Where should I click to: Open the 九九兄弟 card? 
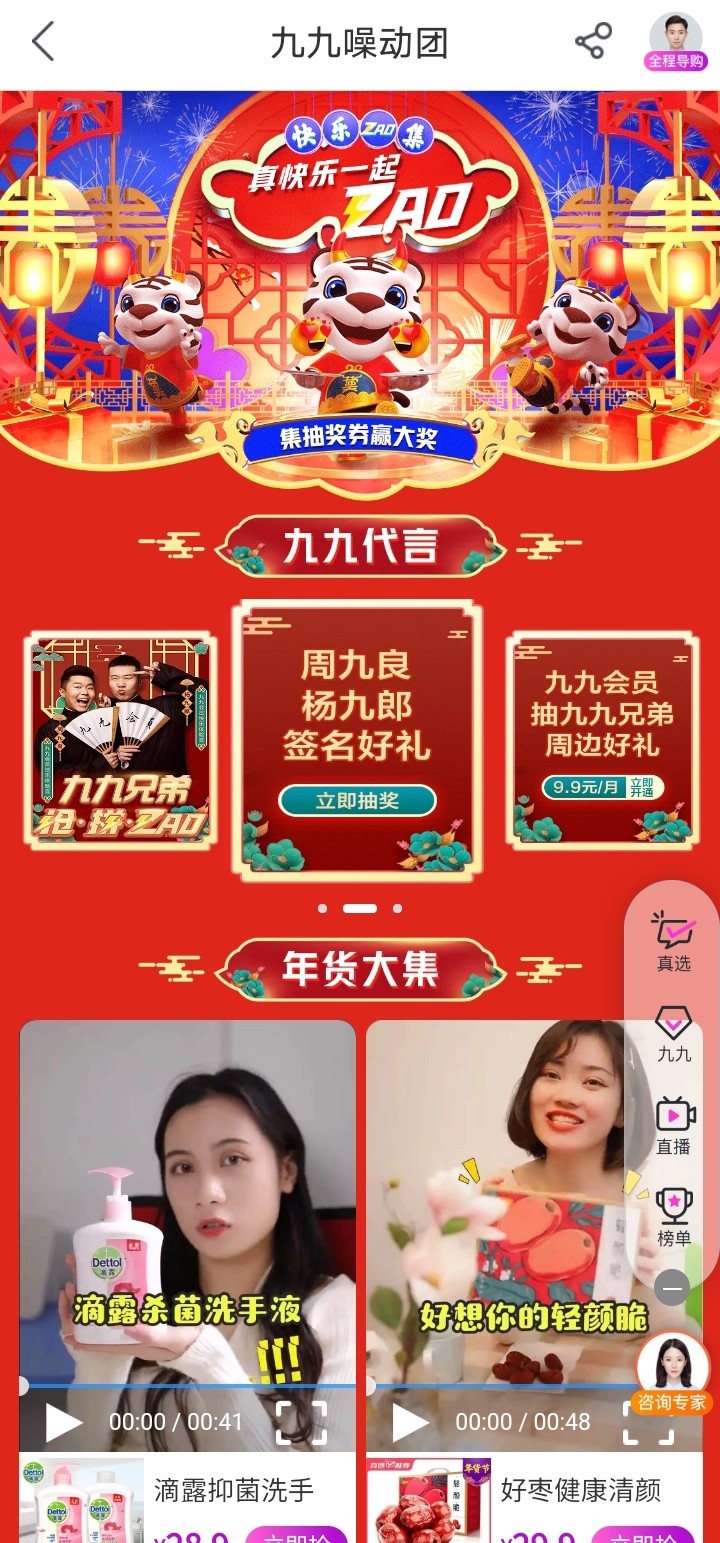121,740
